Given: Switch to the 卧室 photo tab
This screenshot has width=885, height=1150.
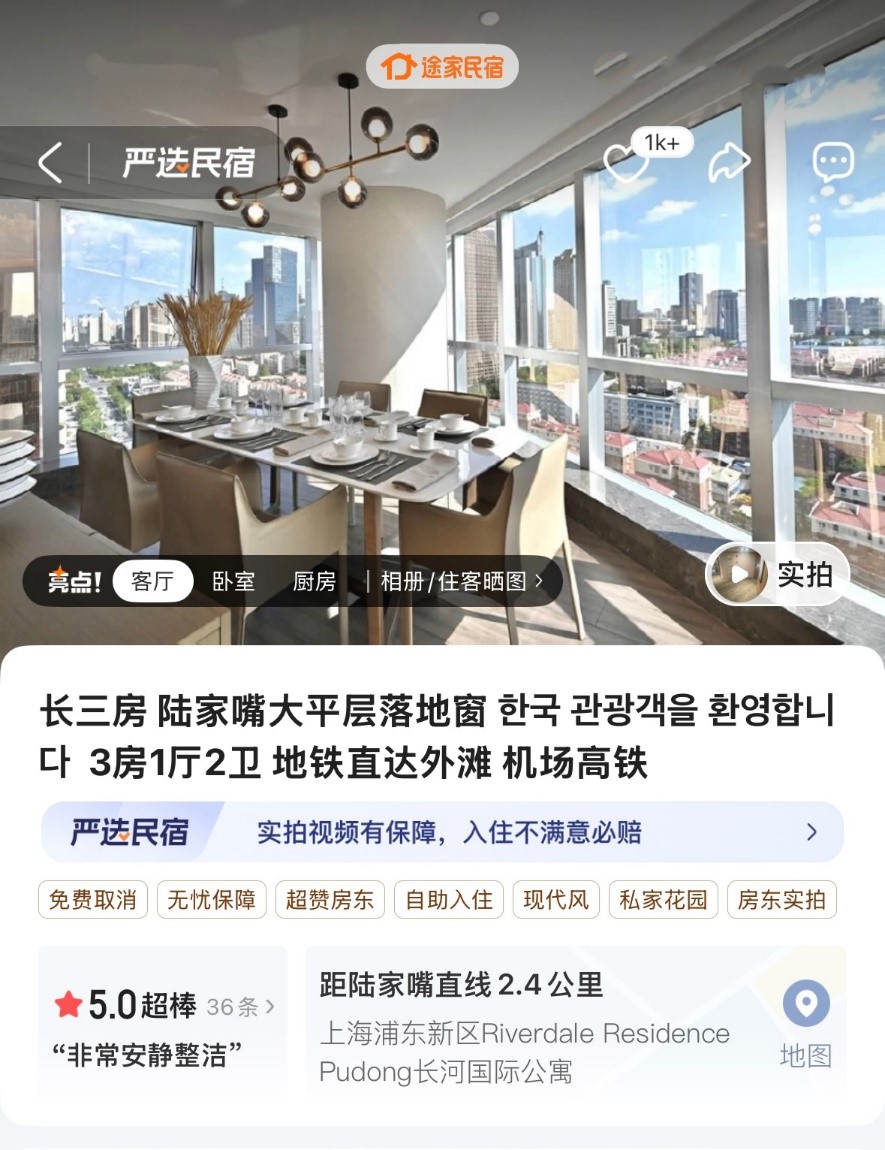Looking at the screenshot, I should (233, 581).
